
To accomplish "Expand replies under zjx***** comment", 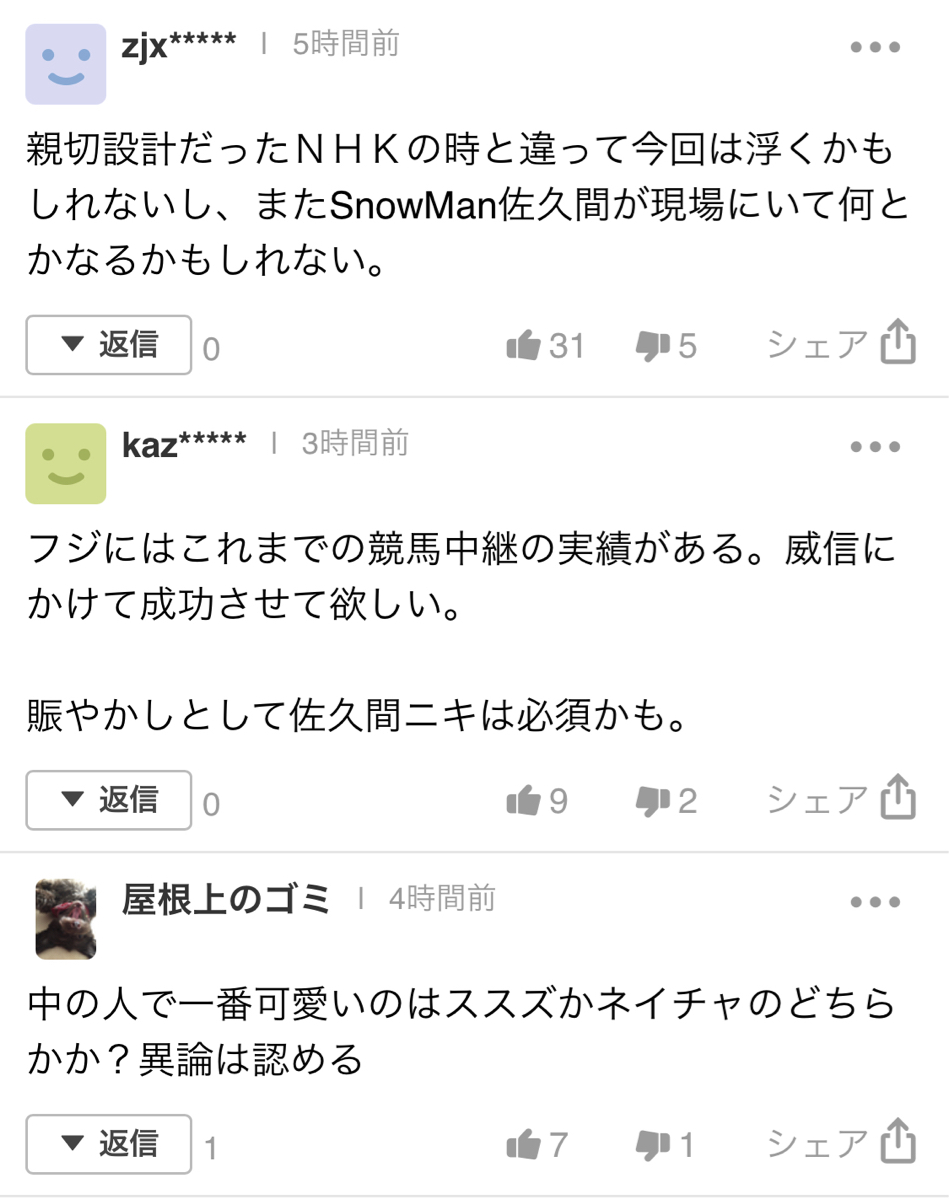I will [108, 345].
